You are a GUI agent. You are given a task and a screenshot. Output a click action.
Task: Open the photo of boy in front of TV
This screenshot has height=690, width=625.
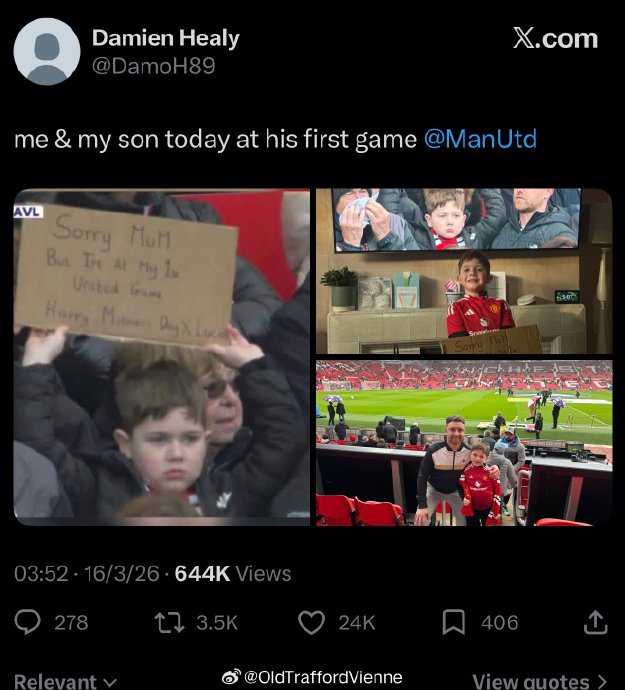(463, 270)
